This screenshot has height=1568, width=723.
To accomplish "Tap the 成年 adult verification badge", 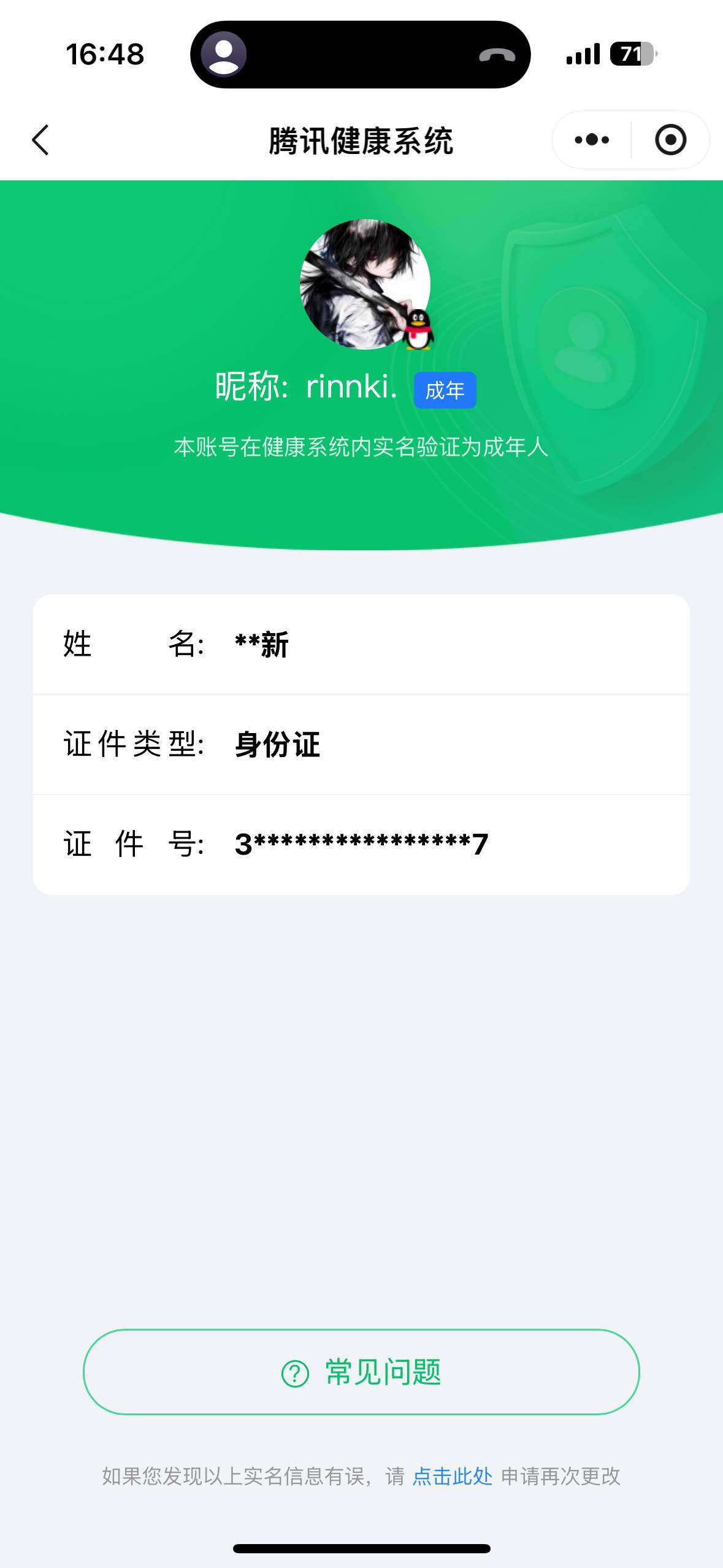I will pos(445,389).
